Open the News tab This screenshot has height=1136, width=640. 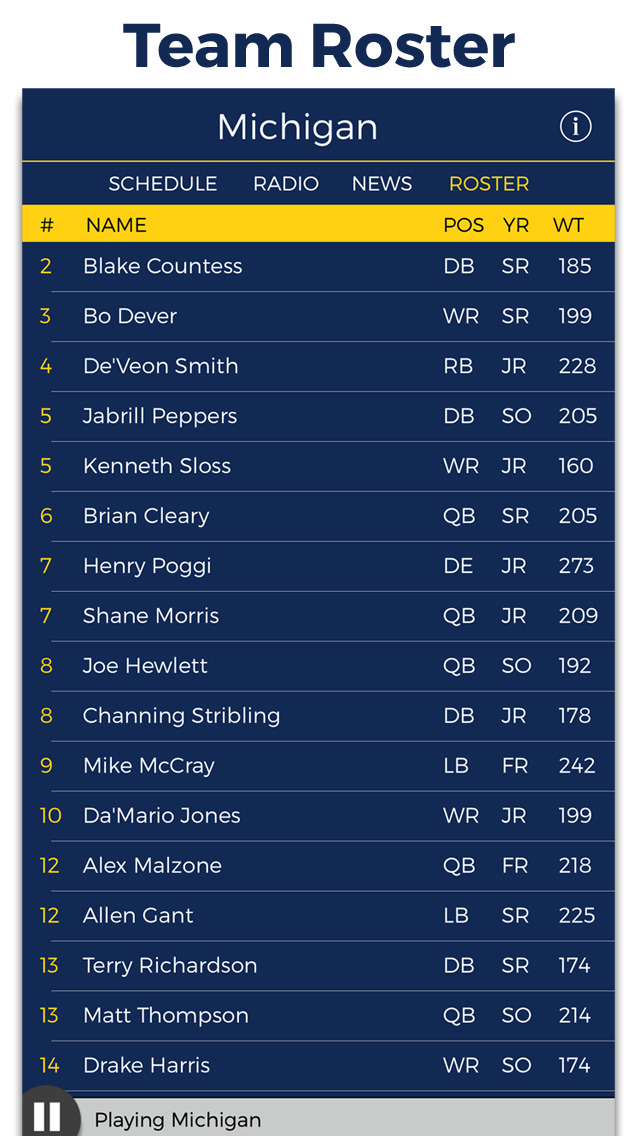click(382, 184)
